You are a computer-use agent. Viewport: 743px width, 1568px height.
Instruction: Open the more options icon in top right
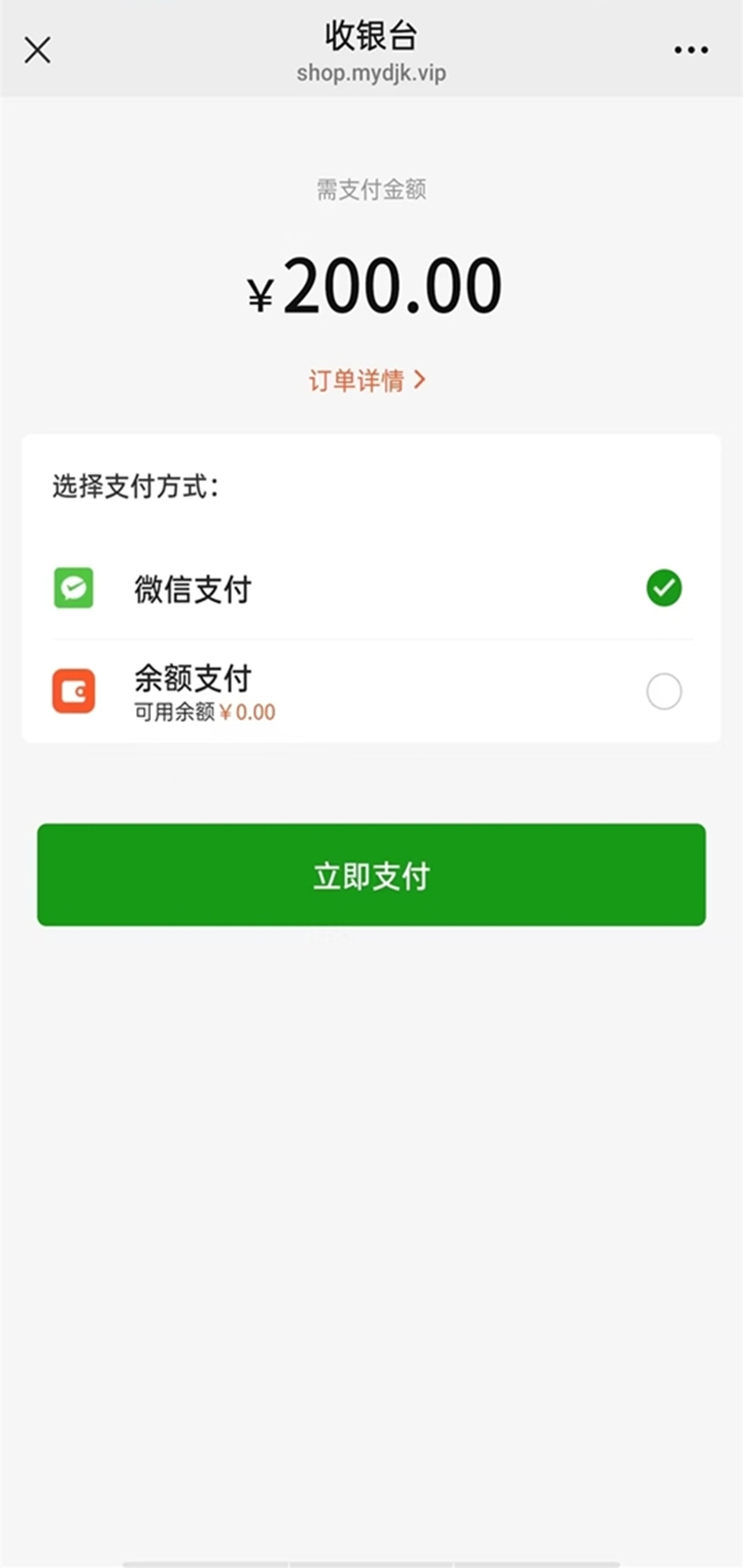(691, 50)
